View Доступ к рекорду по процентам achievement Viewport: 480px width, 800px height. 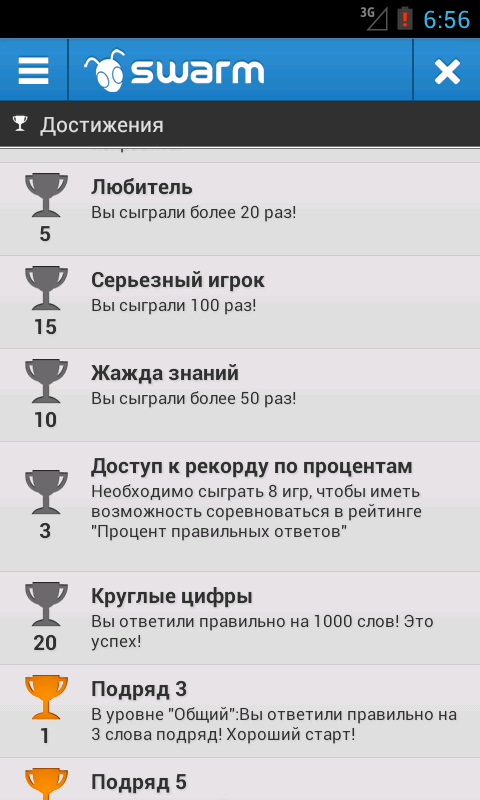(x=240, y=507)
